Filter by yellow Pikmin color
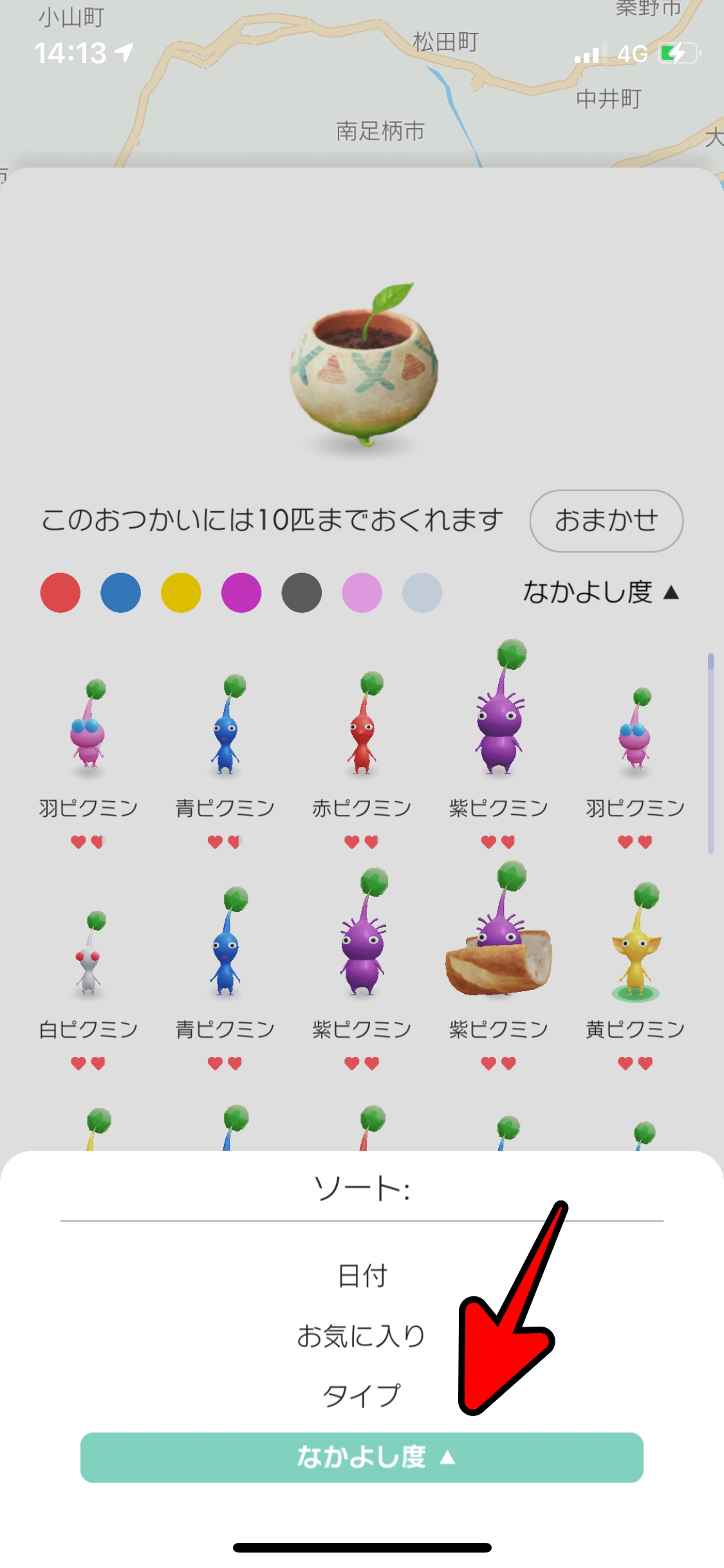The width and height of the screenshot is (724, 1568). coord(181,592)
